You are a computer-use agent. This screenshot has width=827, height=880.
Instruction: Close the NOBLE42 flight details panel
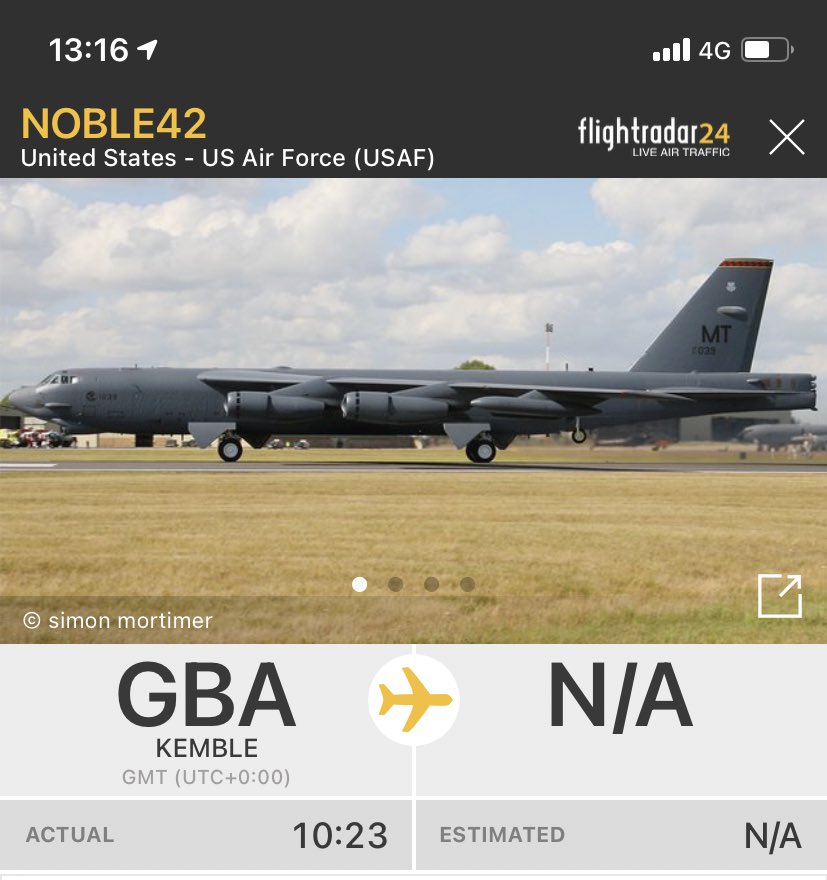[786, 137]
